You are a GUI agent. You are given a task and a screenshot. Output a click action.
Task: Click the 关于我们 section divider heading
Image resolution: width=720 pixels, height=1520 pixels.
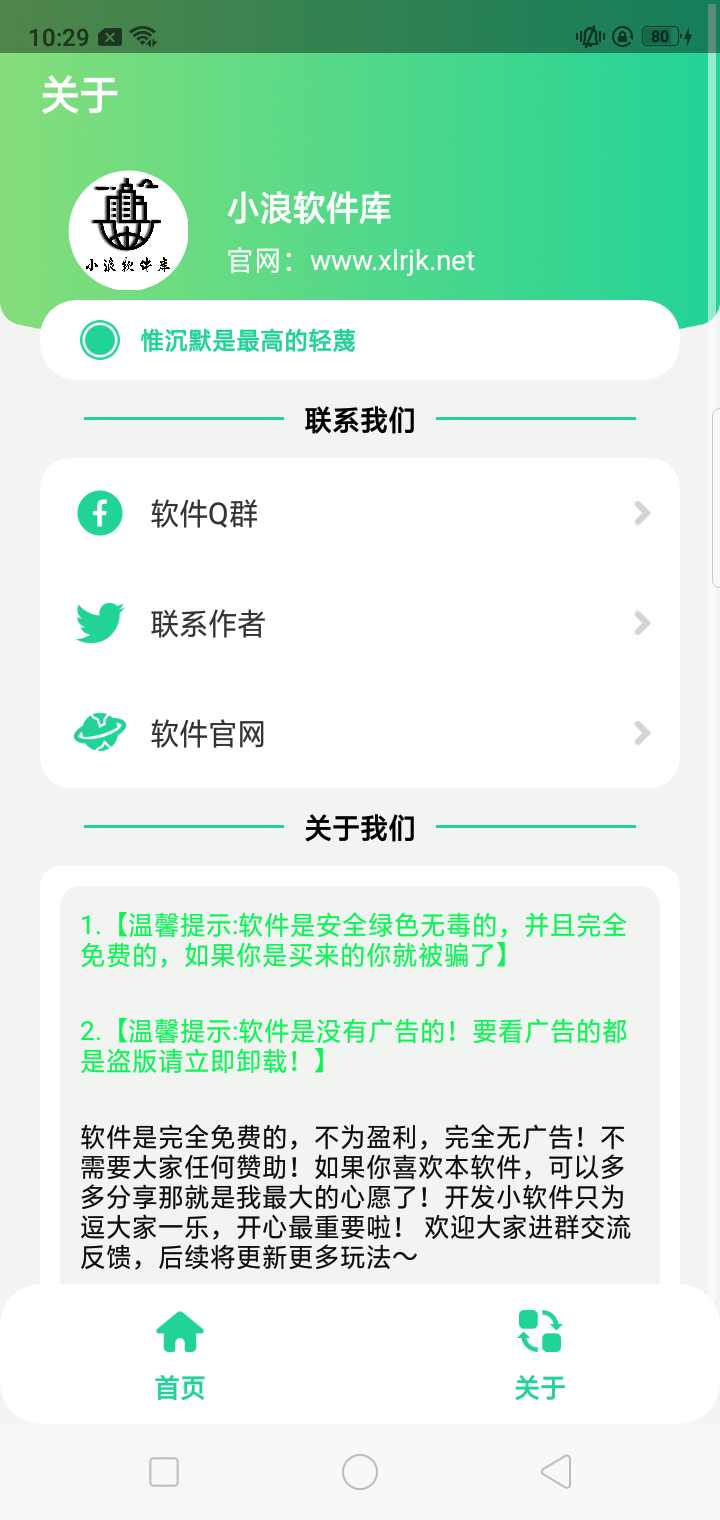(x=360, y=828)
